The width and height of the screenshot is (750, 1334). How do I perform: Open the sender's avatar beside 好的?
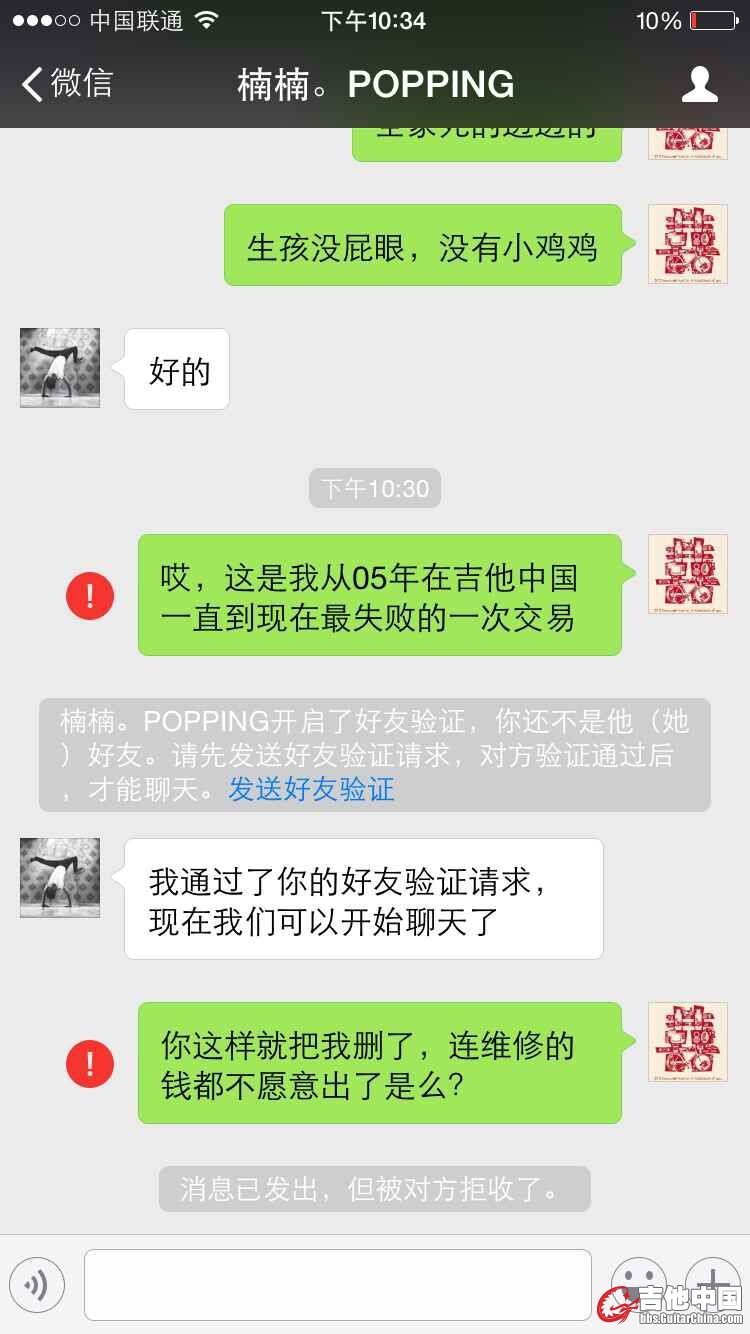(60, 368)
